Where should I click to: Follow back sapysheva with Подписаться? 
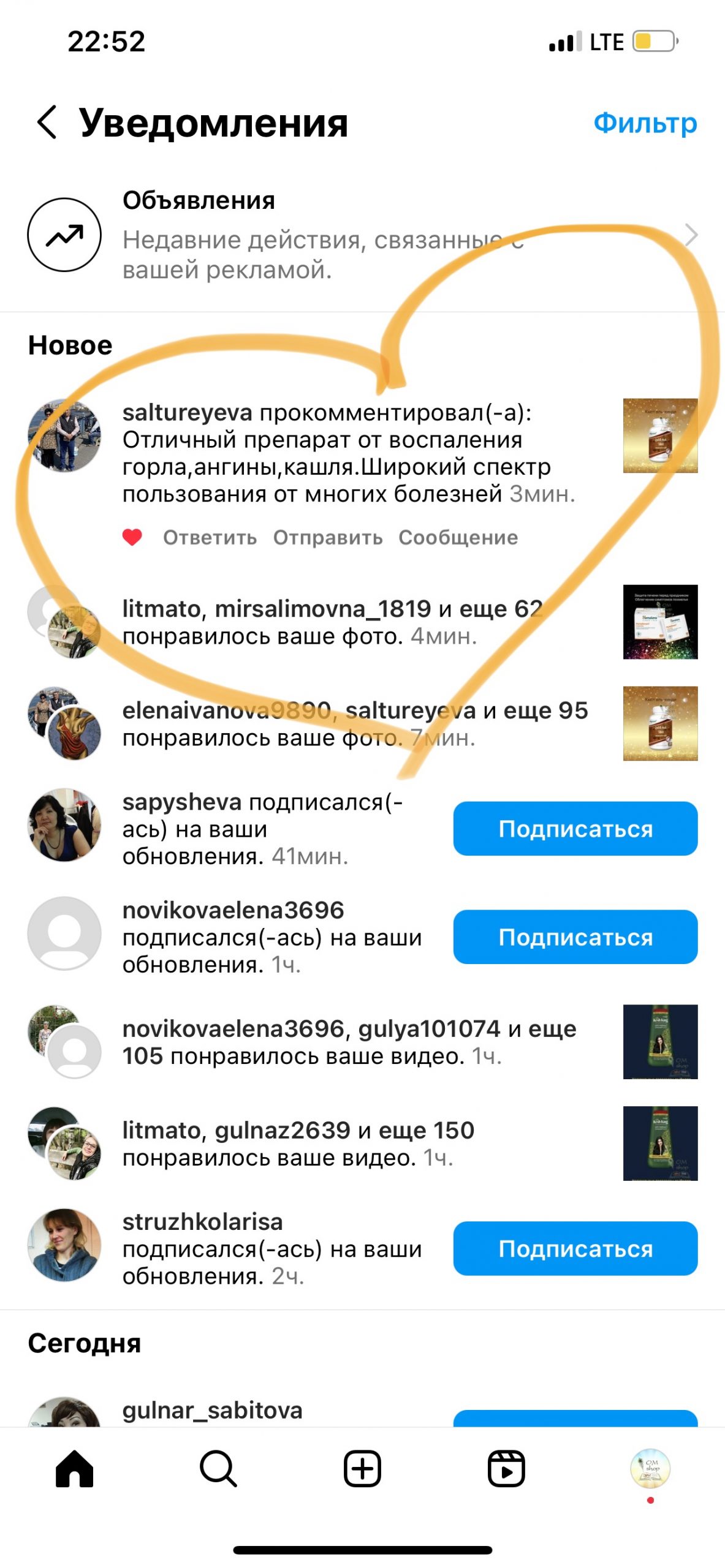[575, 829]
